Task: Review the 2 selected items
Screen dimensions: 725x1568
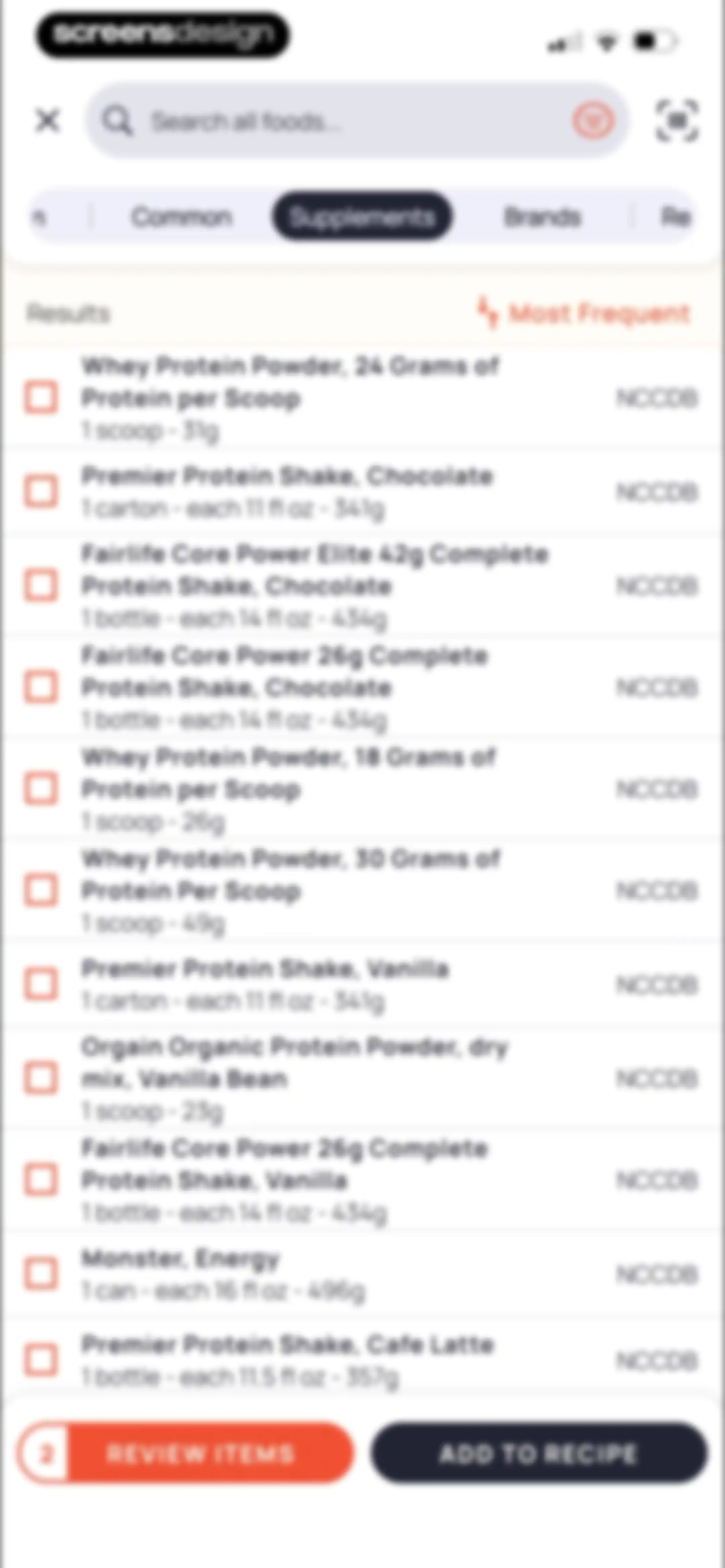Action: 186,1454
